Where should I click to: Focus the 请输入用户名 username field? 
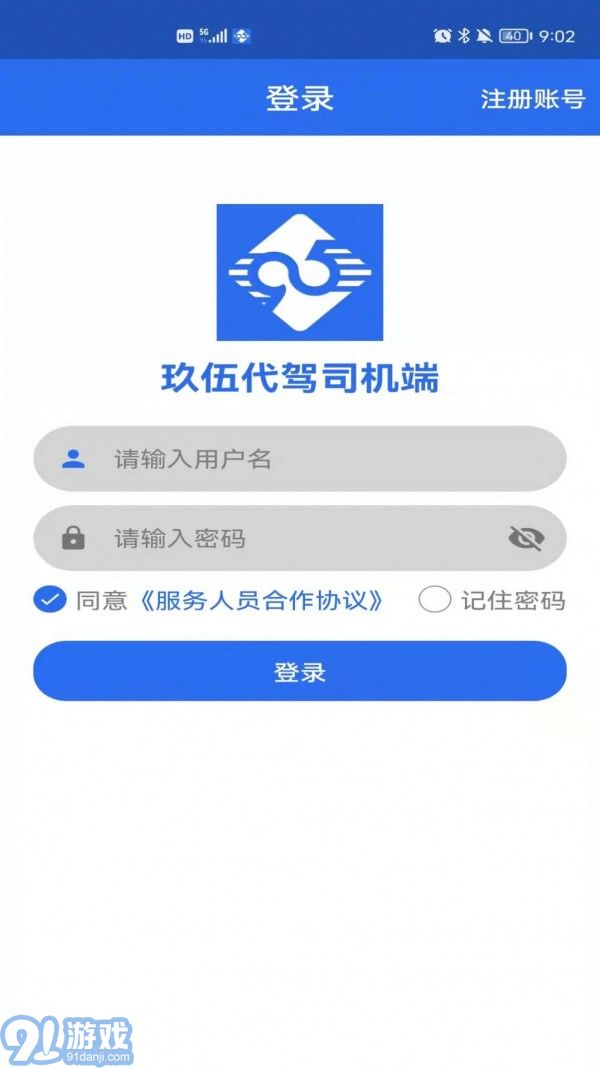(x=300, y=459)
